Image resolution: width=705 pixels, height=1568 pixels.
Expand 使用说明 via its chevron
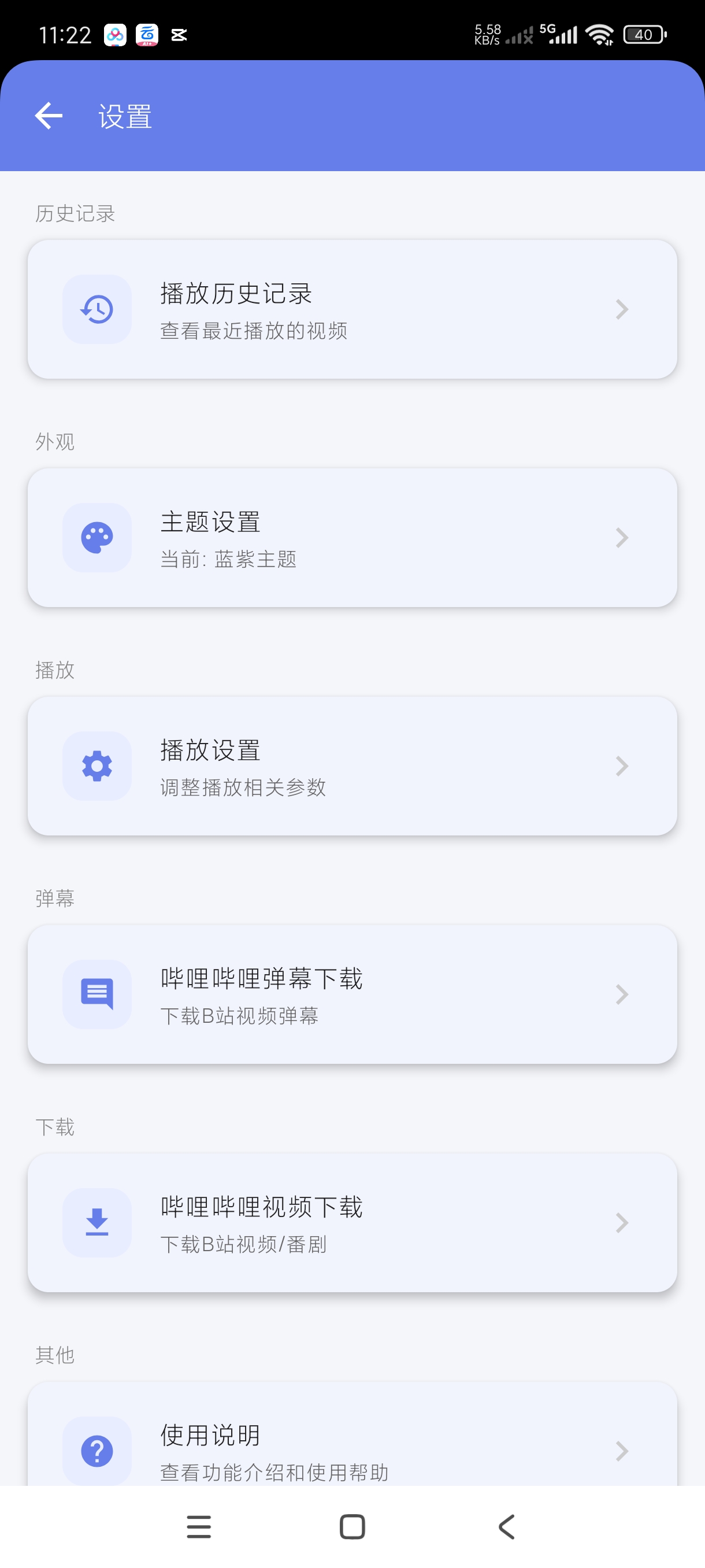622,1450
